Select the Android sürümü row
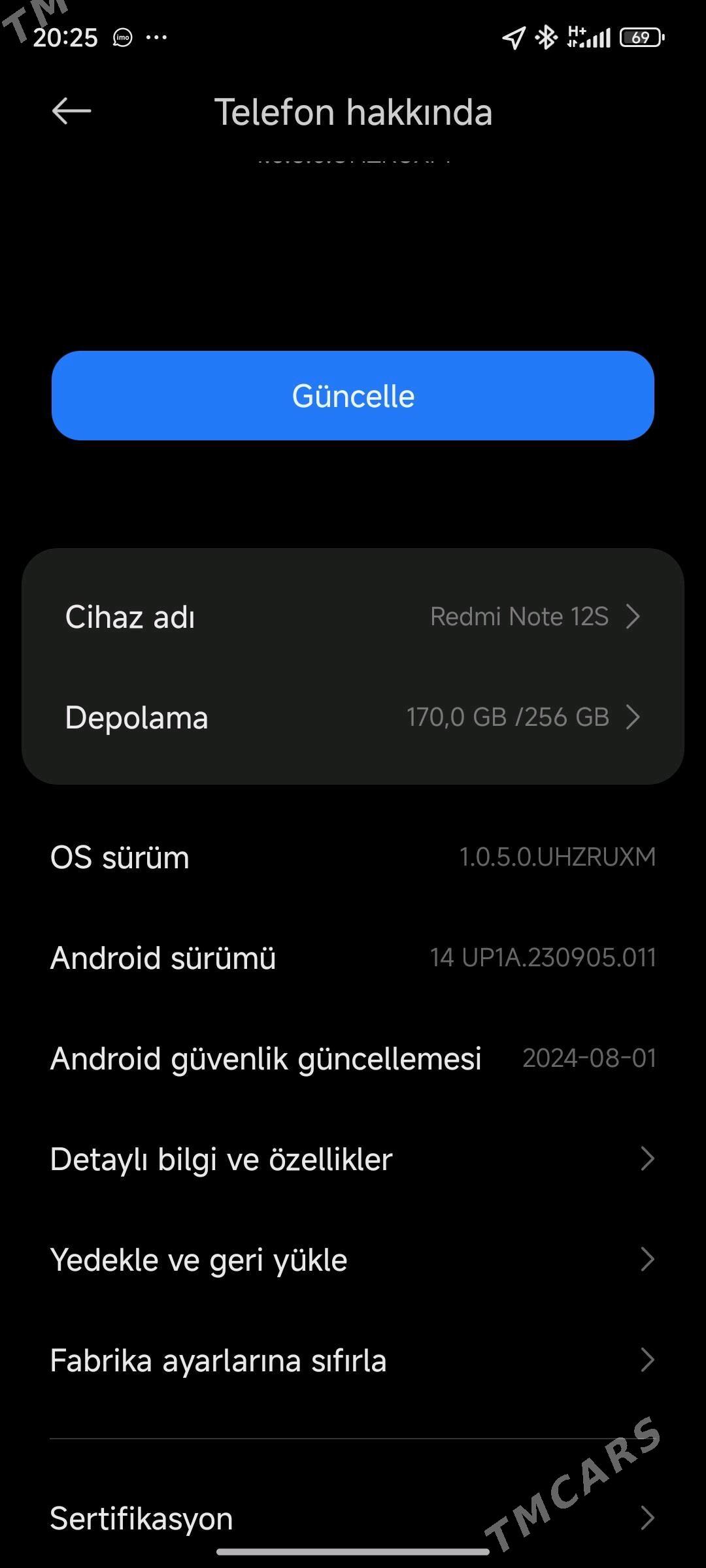 tap(353, 958)
